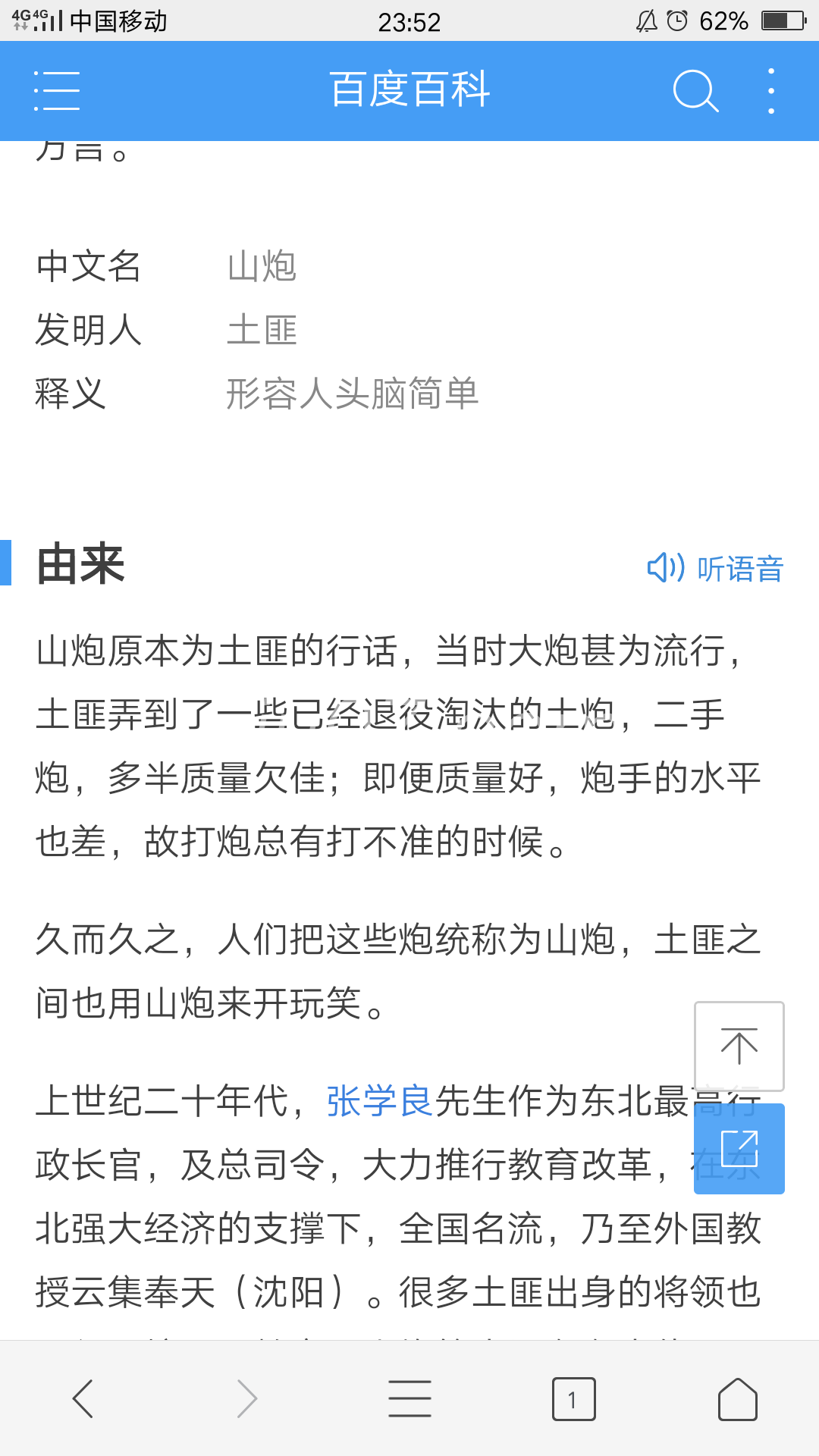Open search in Baidu Baike header
The image size is (819, 1456).
pyautogui.click(x=695, y=91)
